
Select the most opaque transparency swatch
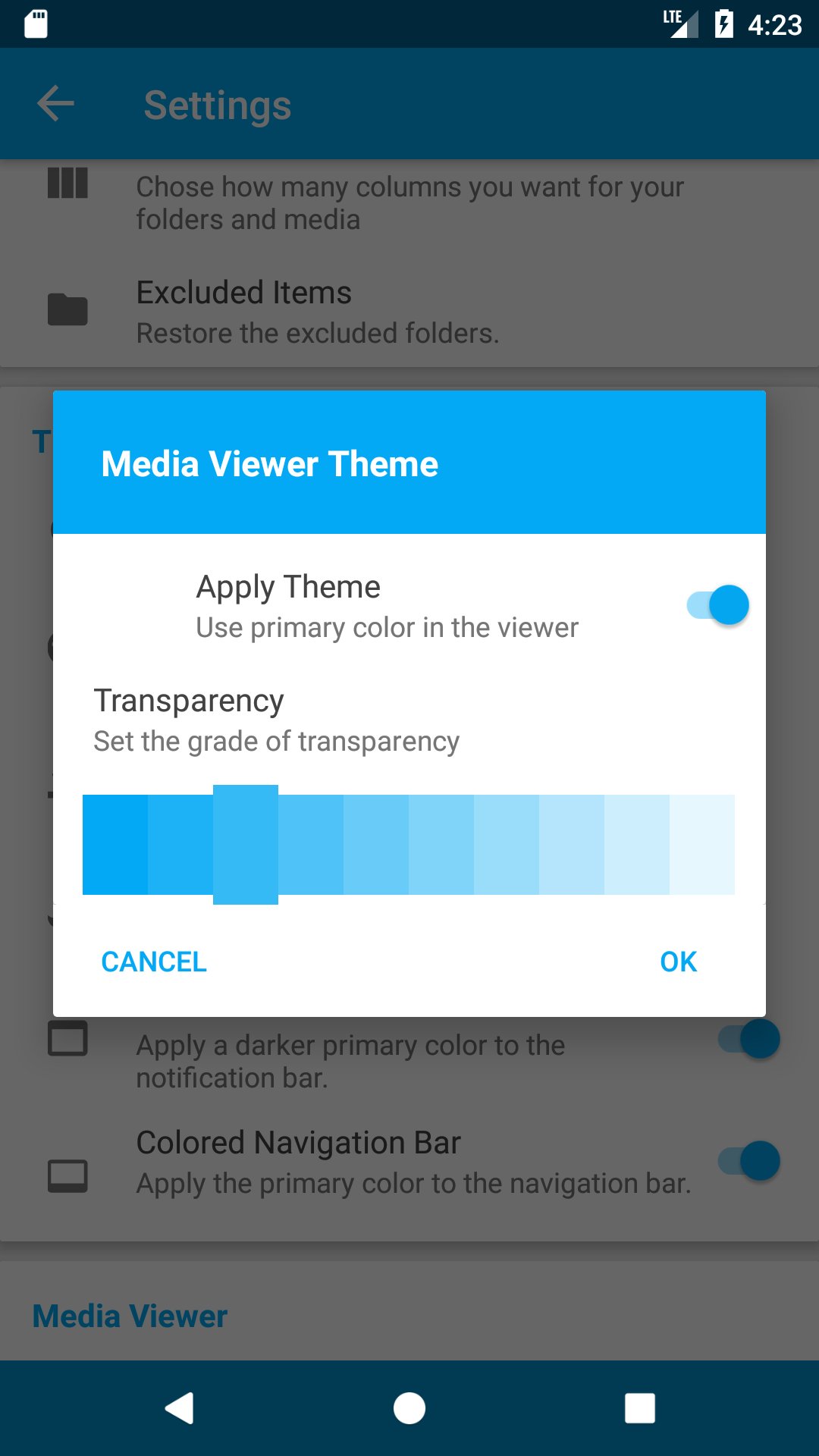pos(115,845)
